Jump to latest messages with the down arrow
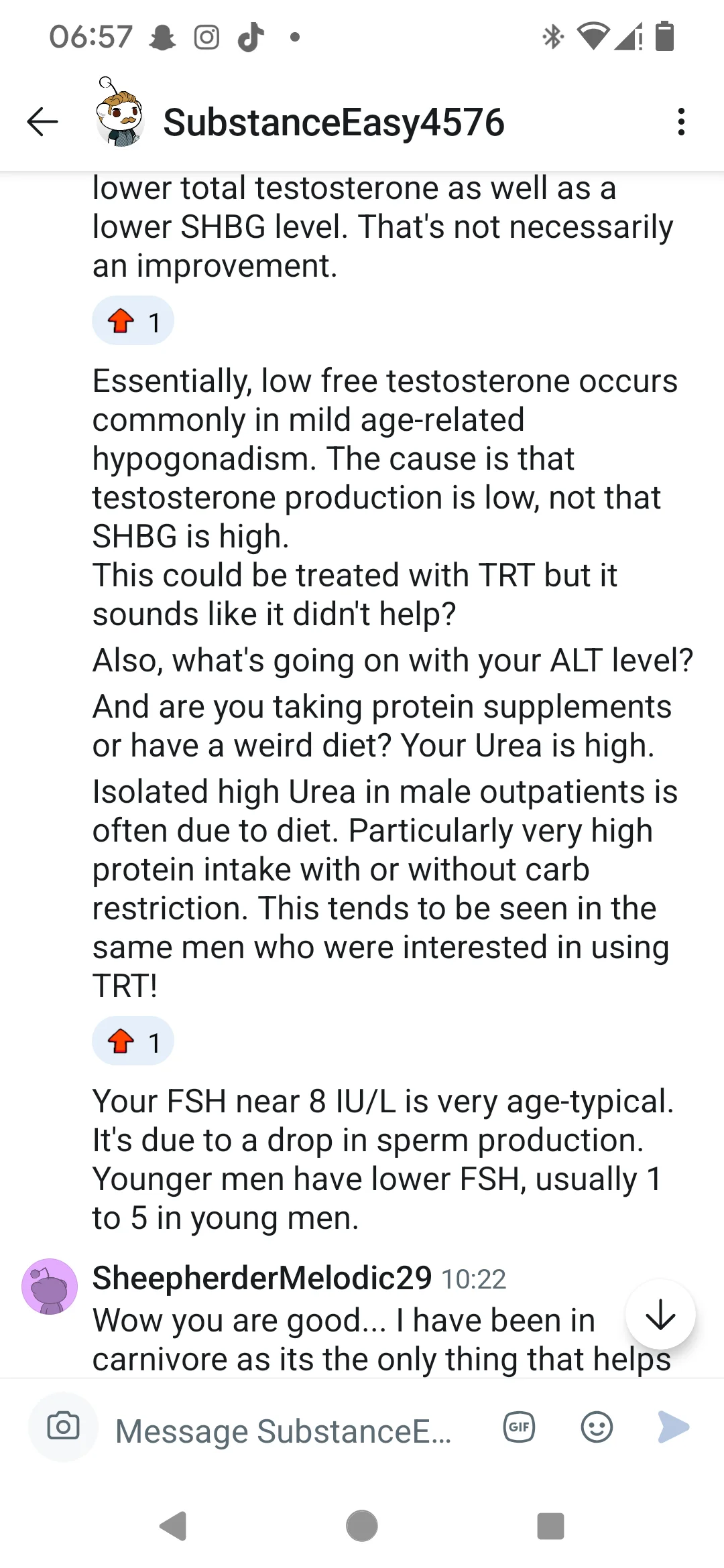Viewport: 724px width, 1568px height. (x=660, y=1315)
